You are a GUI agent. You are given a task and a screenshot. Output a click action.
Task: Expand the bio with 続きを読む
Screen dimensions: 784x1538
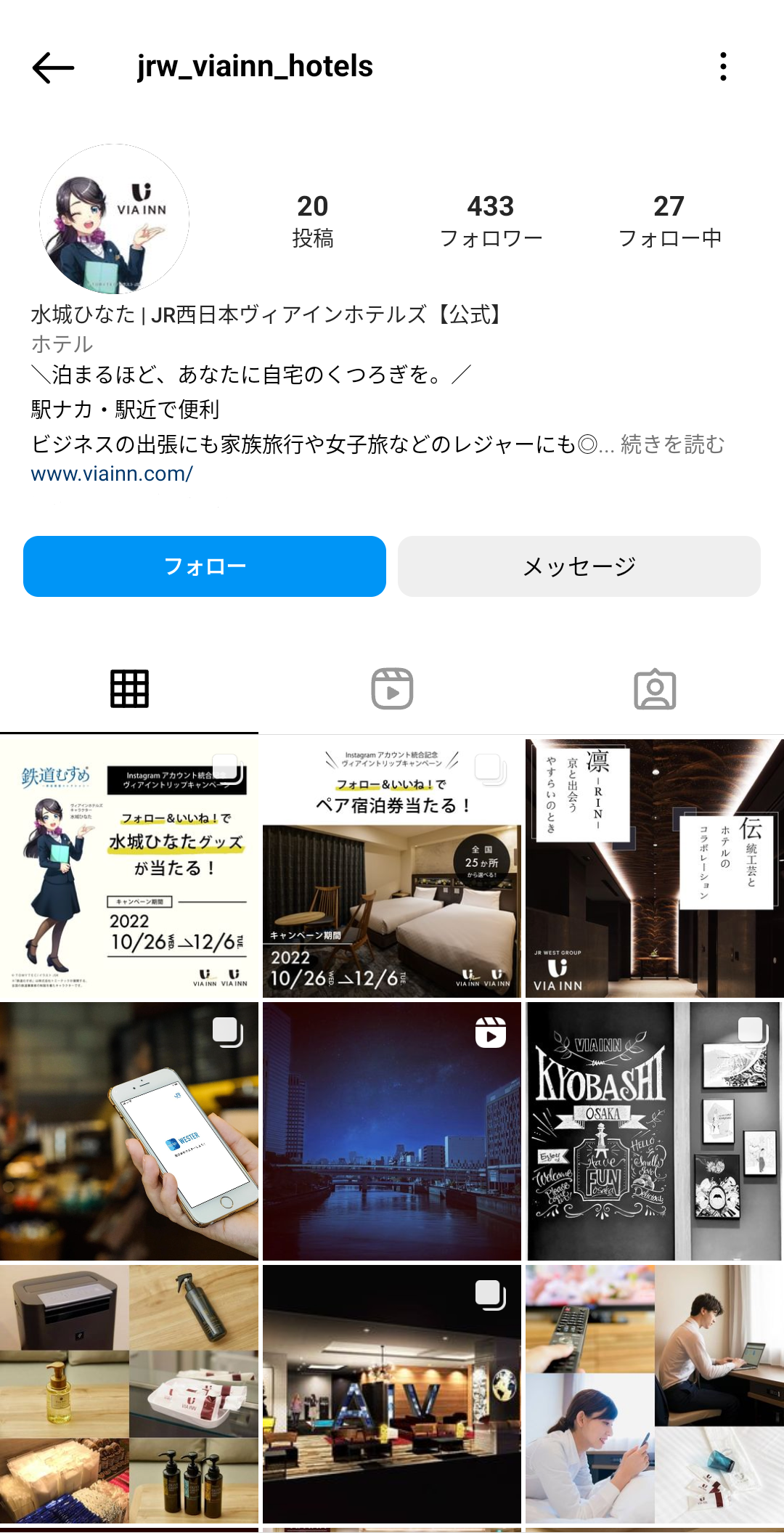click(672, 444)
